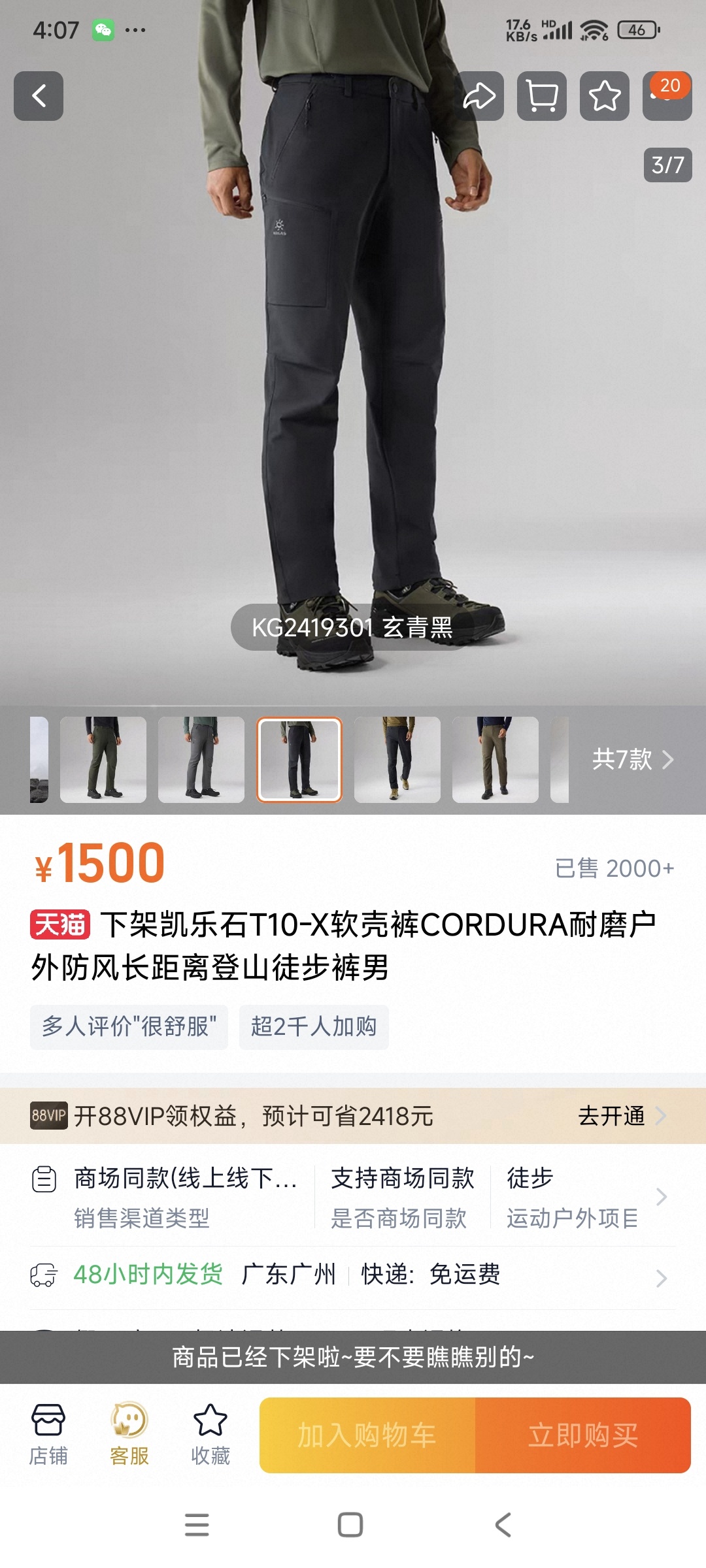Tap the star icon in top bar
This screenshot has height=1568, width=706.
605,96
